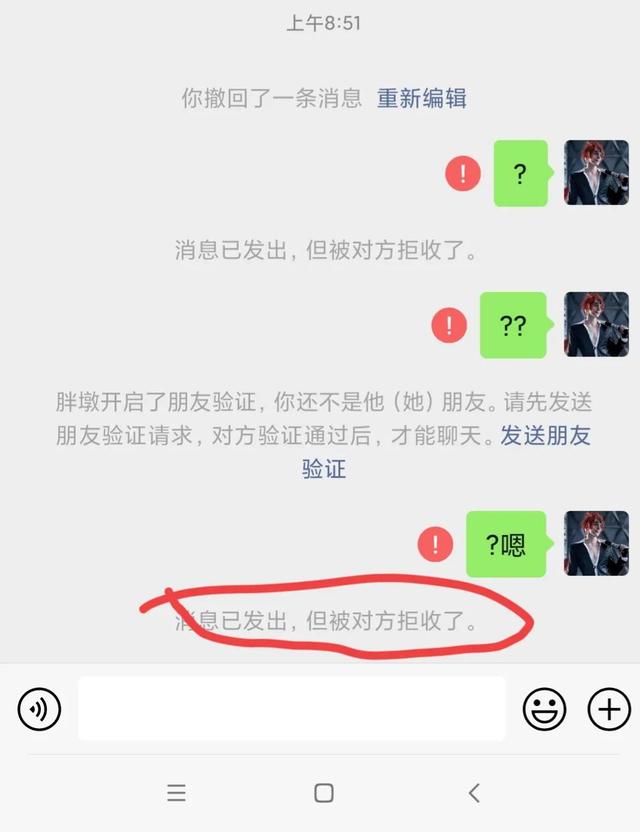Go back using the system back button
Image resolution: width=640 pixels, height=832 pixels.
coord(474,793)
